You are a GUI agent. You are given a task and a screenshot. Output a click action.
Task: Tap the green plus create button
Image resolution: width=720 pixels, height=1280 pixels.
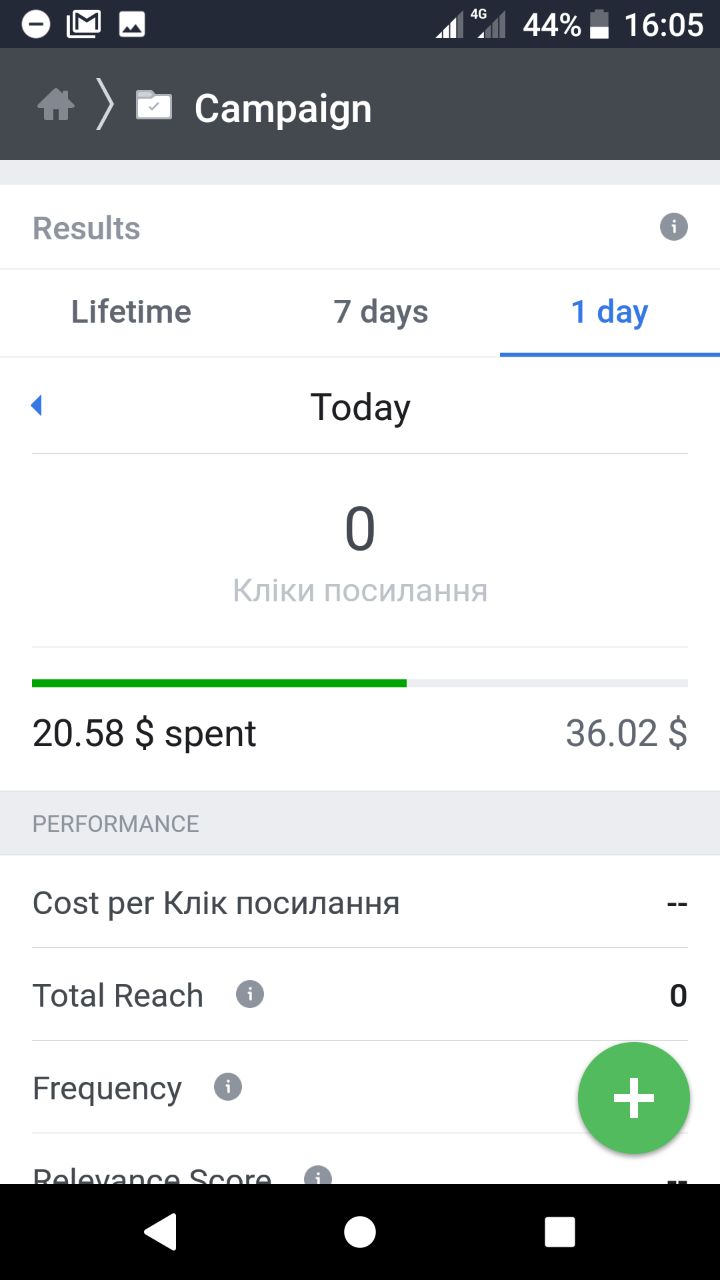pos(634,1098)
